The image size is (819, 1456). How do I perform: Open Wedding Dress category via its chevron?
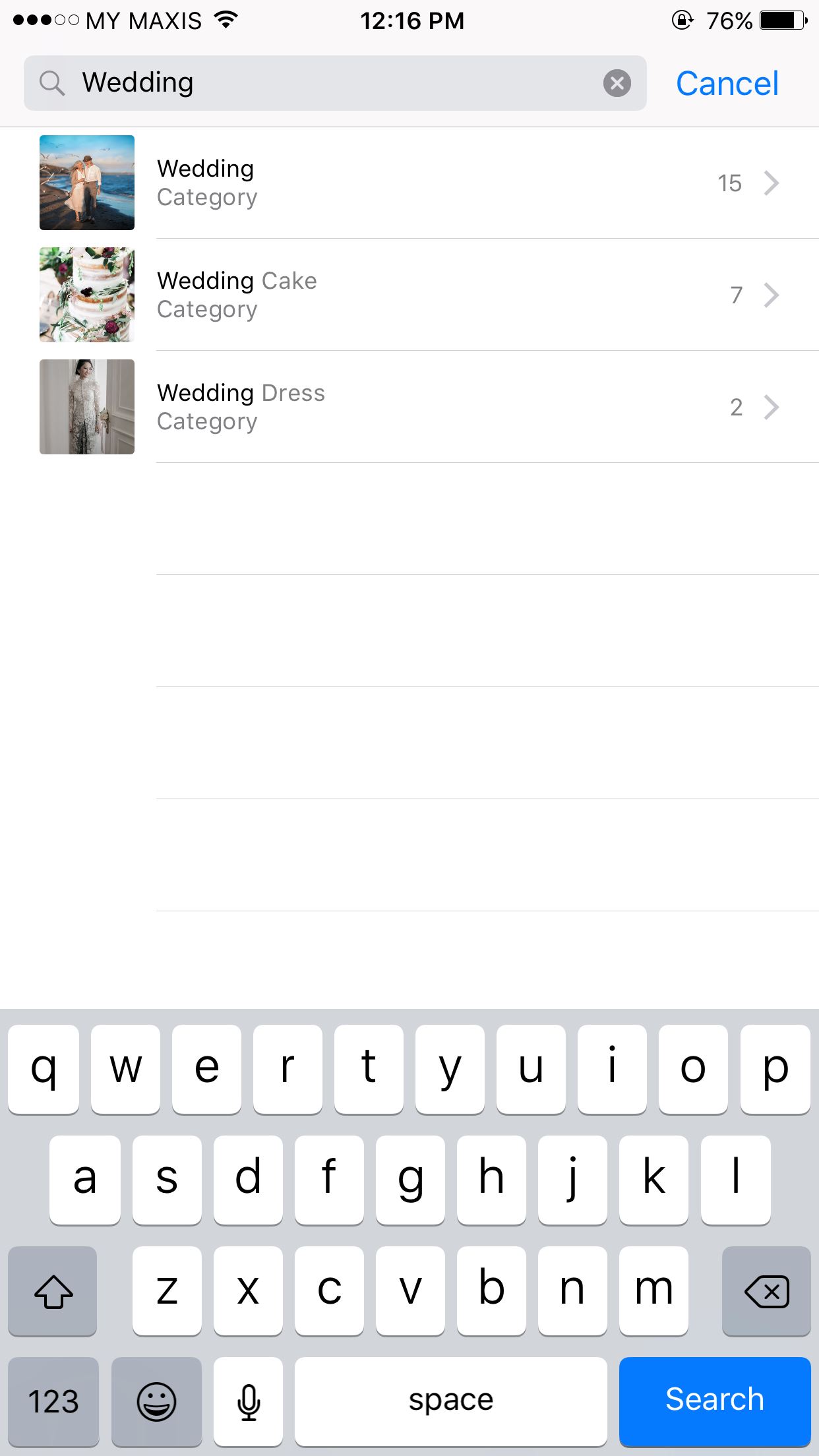pyautogui.click(x=772, y=407)
